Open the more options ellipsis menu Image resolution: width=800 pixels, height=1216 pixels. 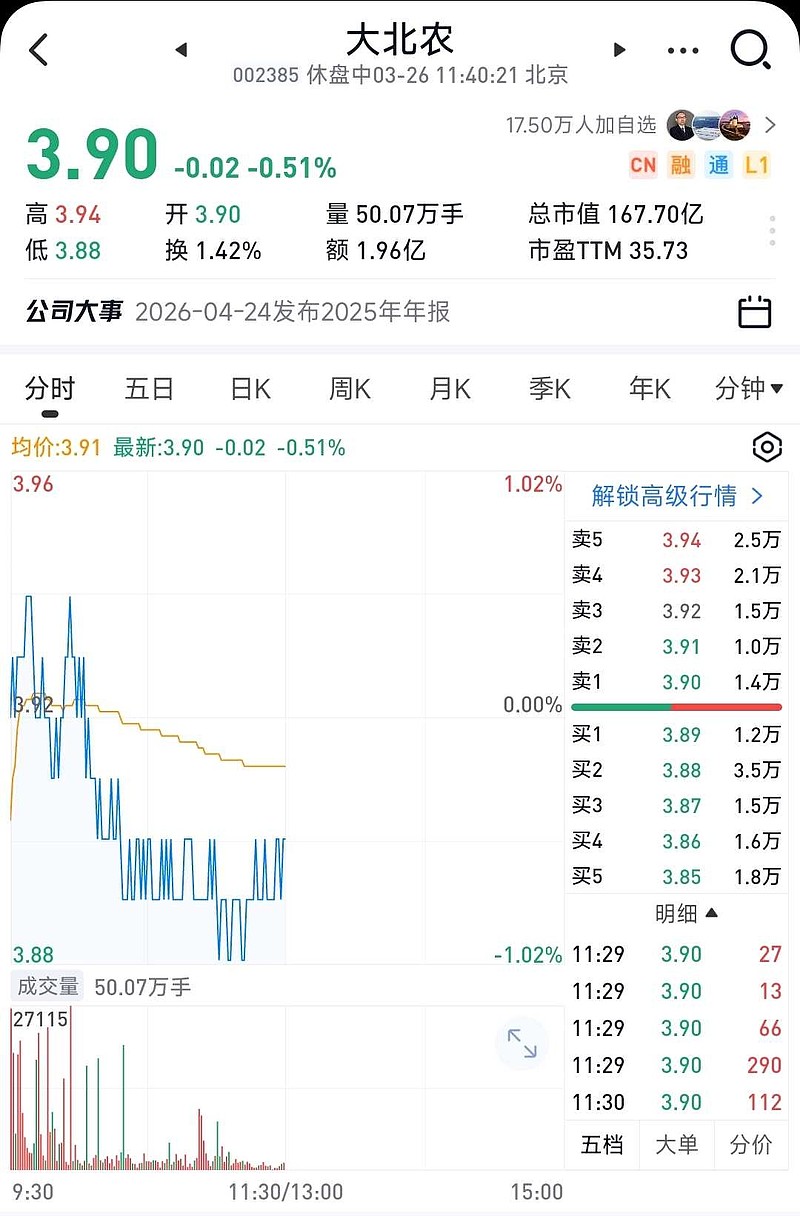click(x=683, y=50)
